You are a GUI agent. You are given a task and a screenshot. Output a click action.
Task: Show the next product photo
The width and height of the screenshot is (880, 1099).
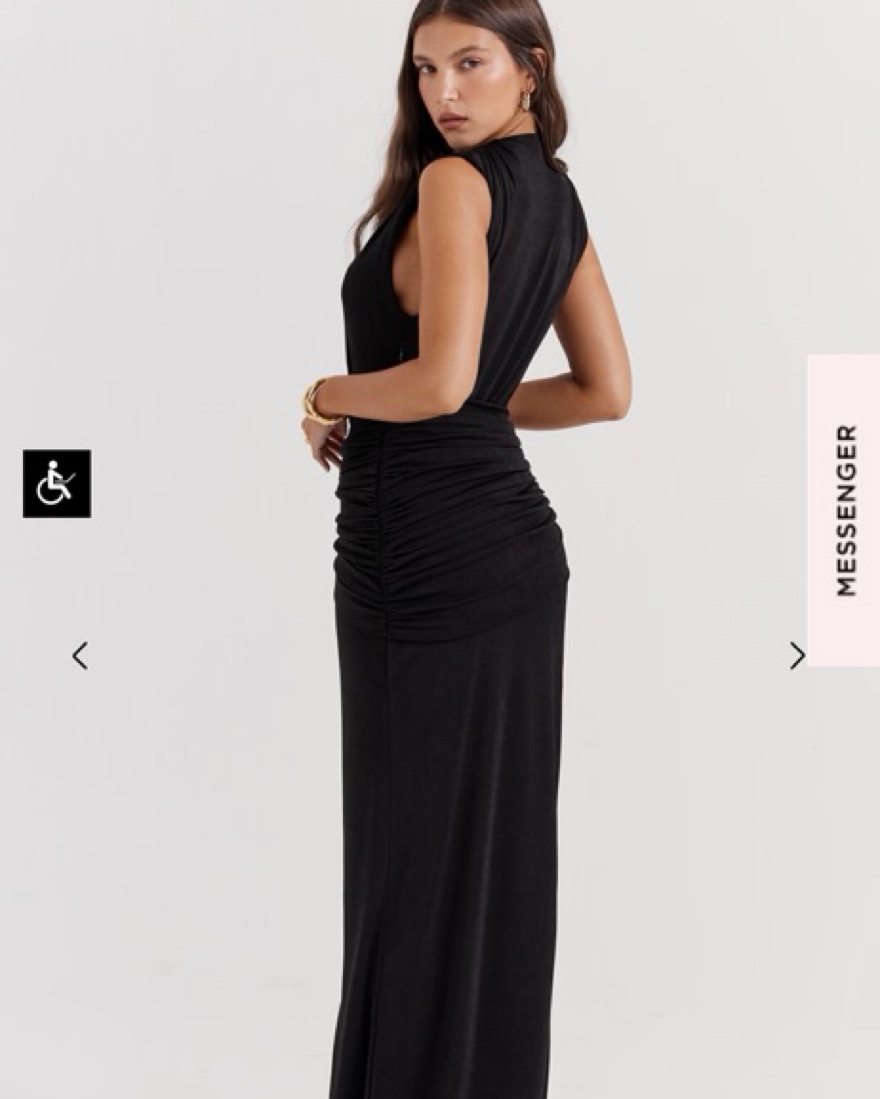pyautogui.click(x=796, y=656)
